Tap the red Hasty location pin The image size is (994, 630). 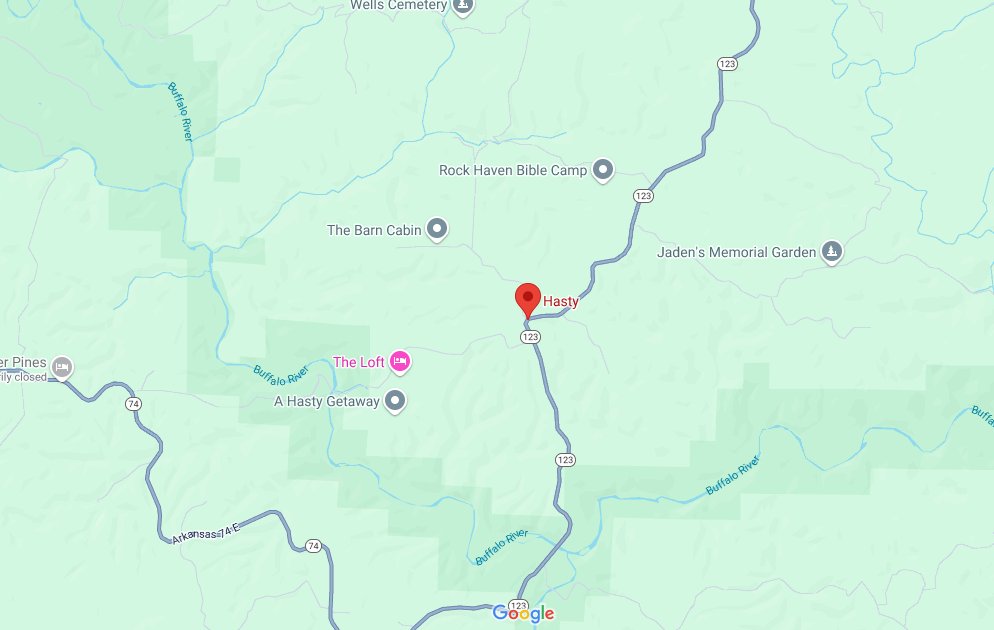click(x=528, y=299)
